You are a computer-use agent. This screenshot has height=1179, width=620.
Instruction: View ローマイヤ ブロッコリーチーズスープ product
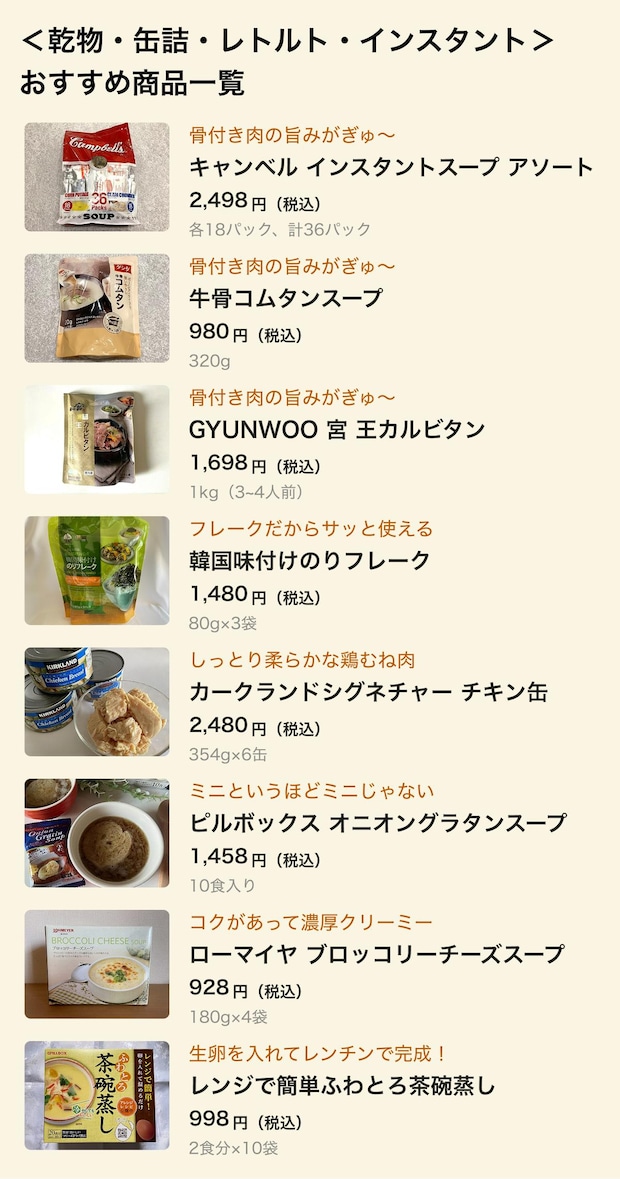point(376,954)
